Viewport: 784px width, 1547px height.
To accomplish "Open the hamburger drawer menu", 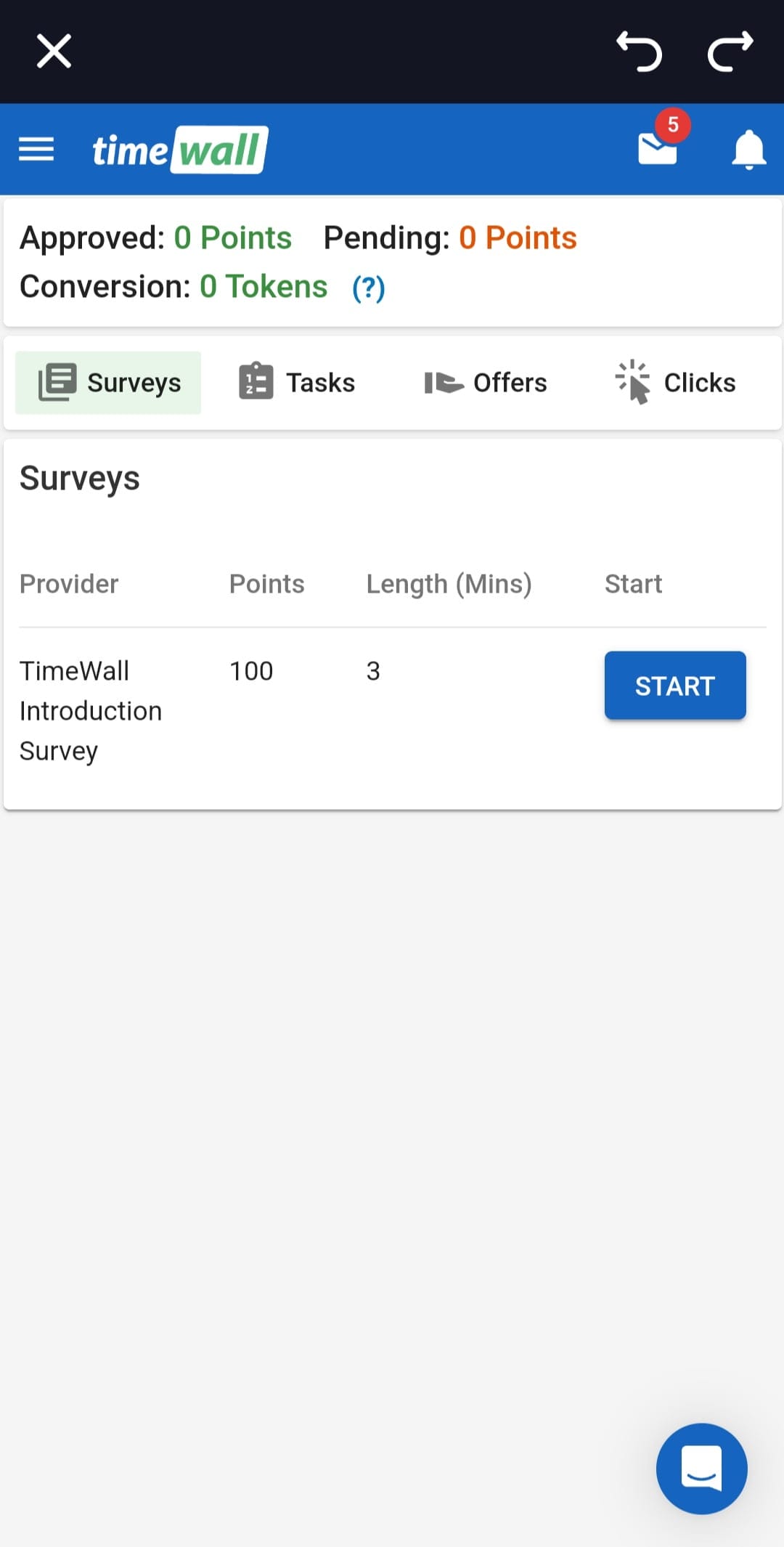I will 36,150.
